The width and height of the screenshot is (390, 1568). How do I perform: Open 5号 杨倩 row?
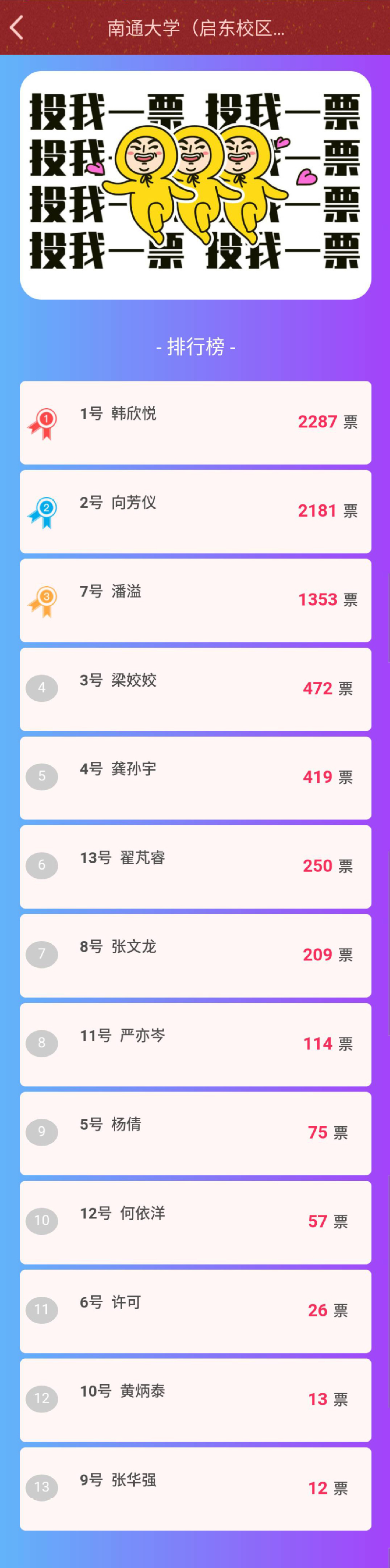tap(195, 1133)
